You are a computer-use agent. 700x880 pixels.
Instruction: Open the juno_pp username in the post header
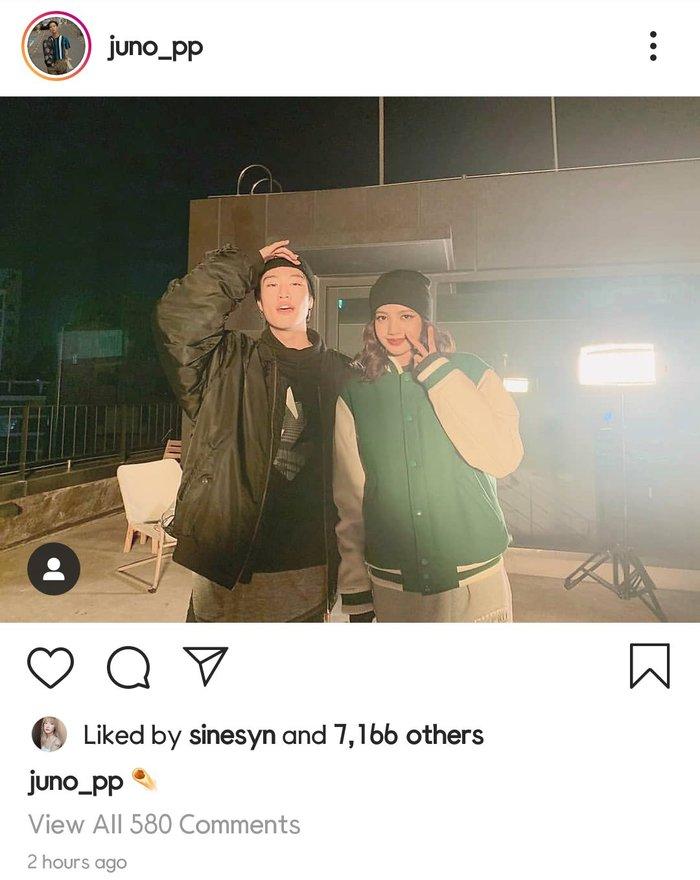pos(155,47)
